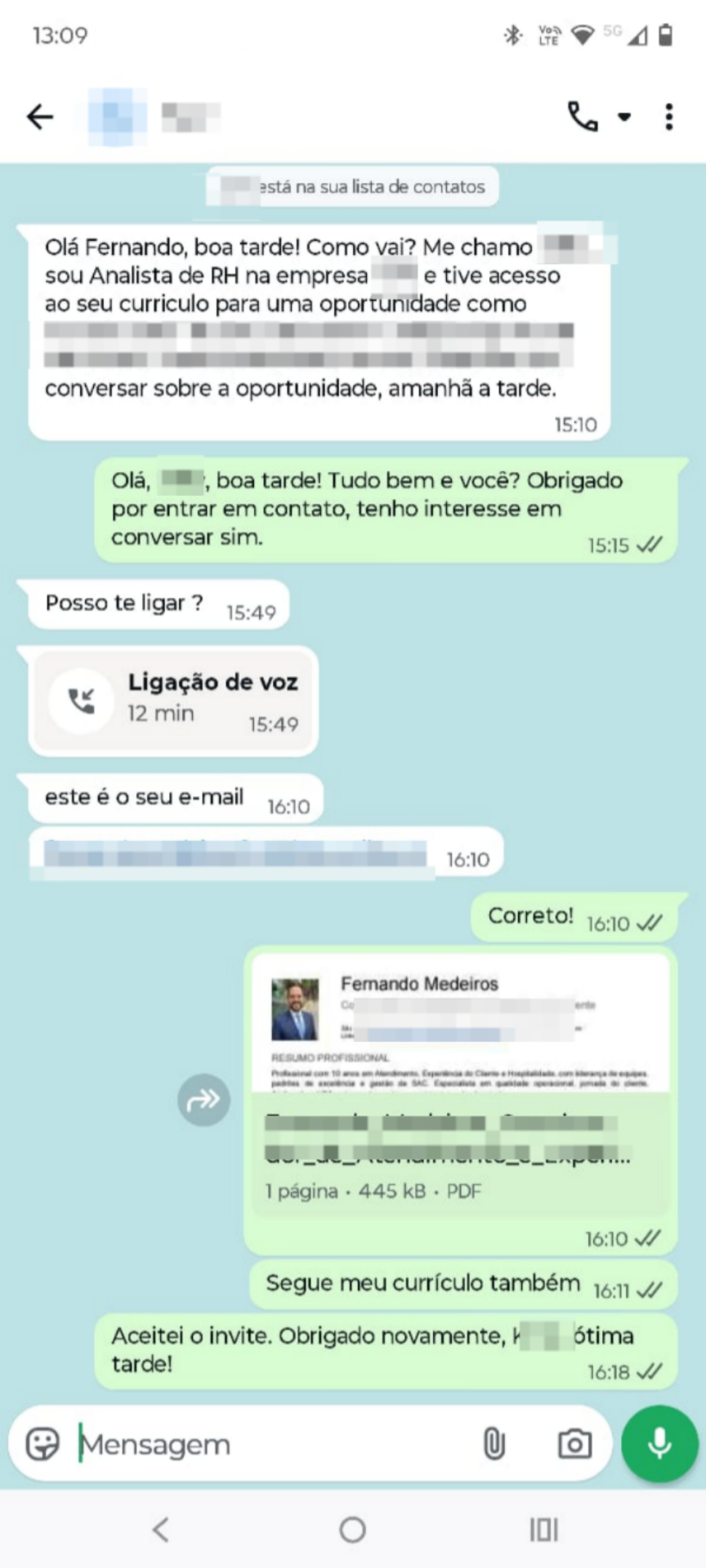The image size is (706, 1568).
Task: Expand the call options dropdown arrow
Action: coord(624,117)
